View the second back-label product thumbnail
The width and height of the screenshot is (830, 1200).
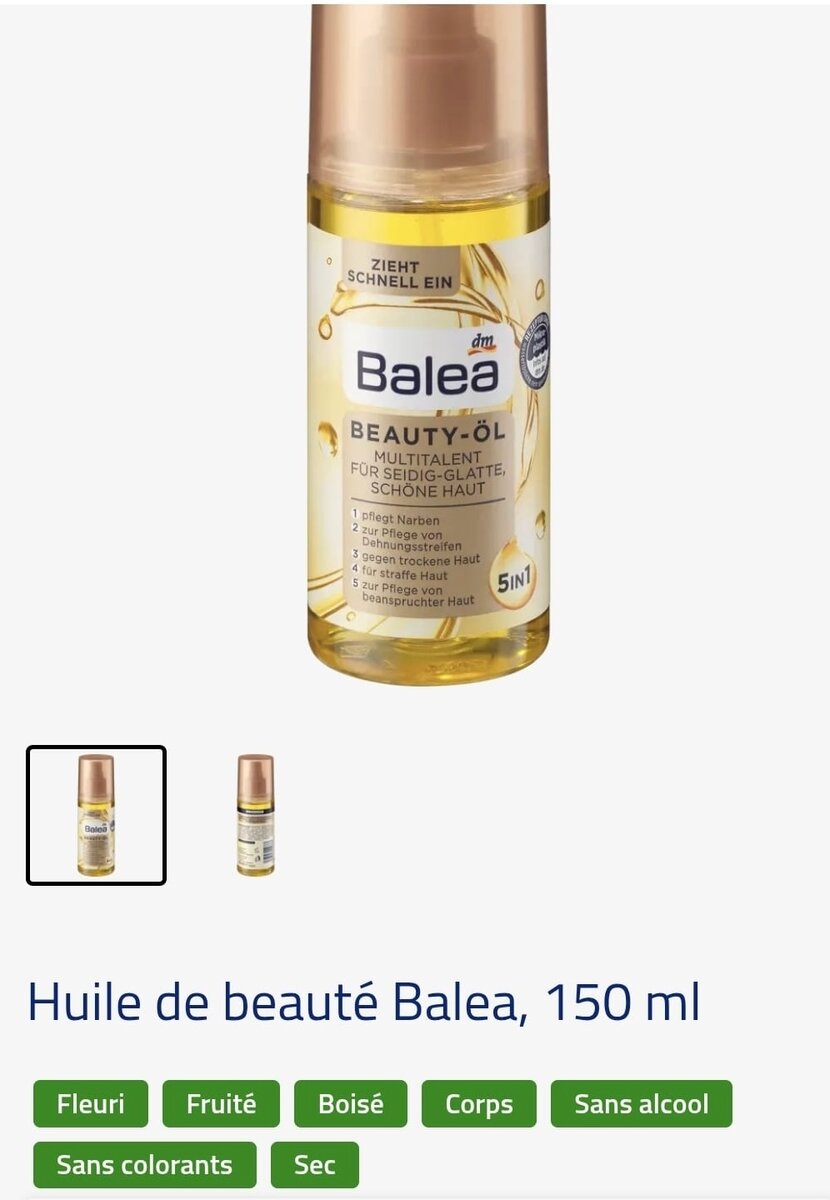[x=255, y=815]
